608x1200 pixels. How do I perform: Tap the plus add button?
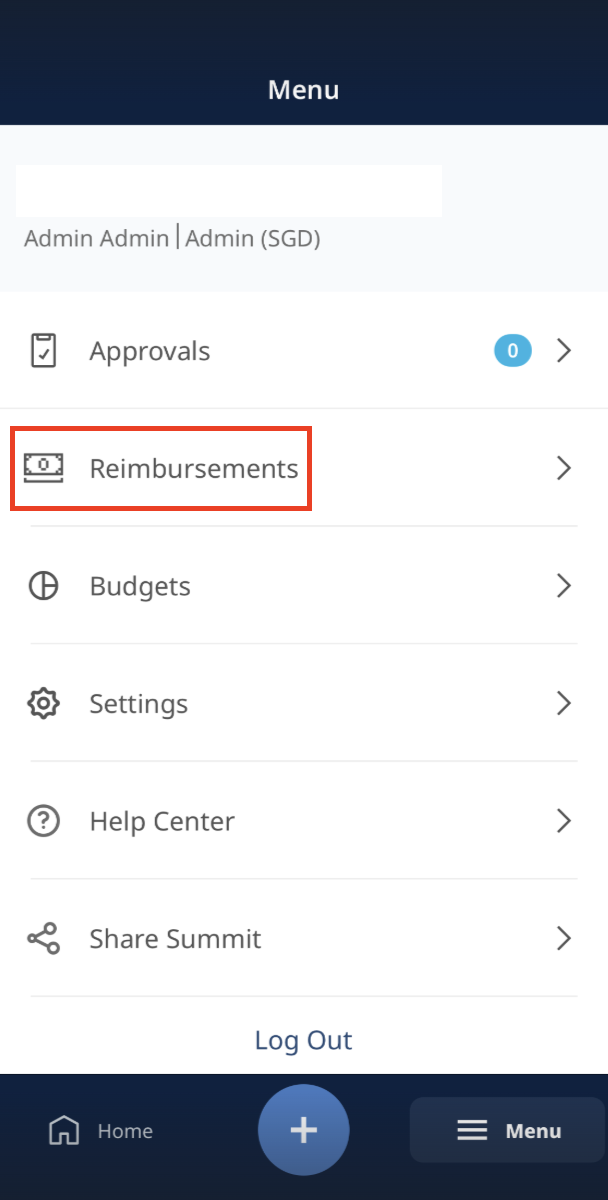pos(304,1130)
